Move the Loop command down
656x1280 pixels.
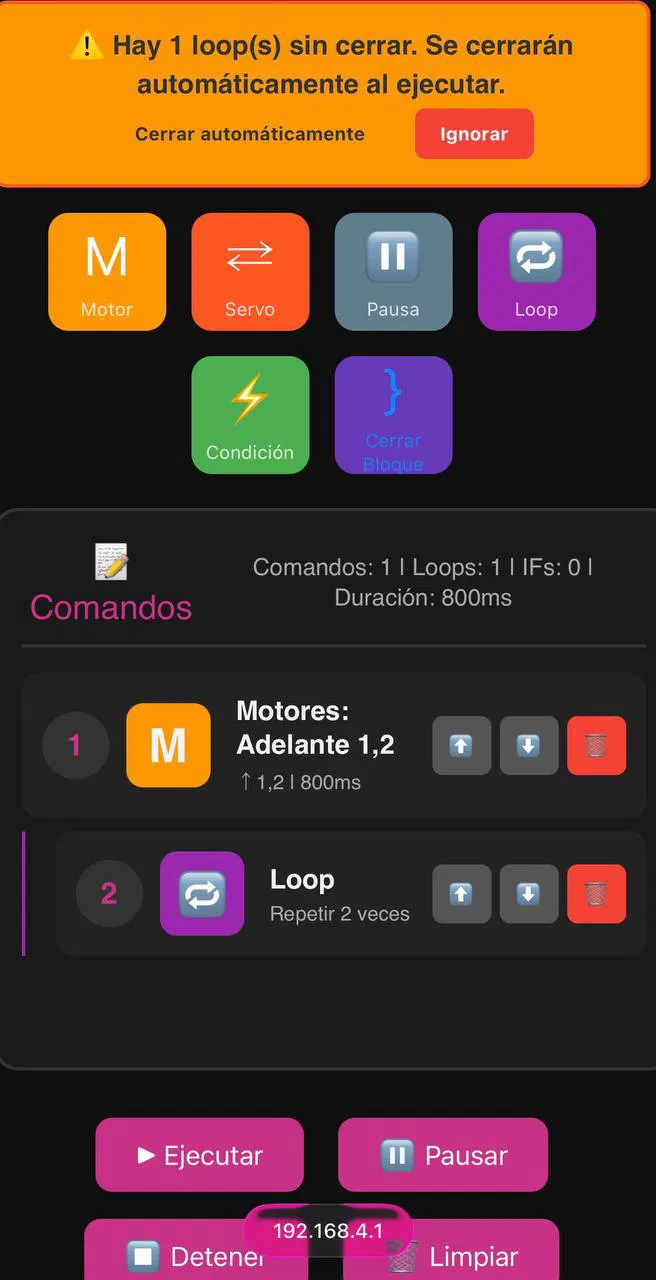528,893
